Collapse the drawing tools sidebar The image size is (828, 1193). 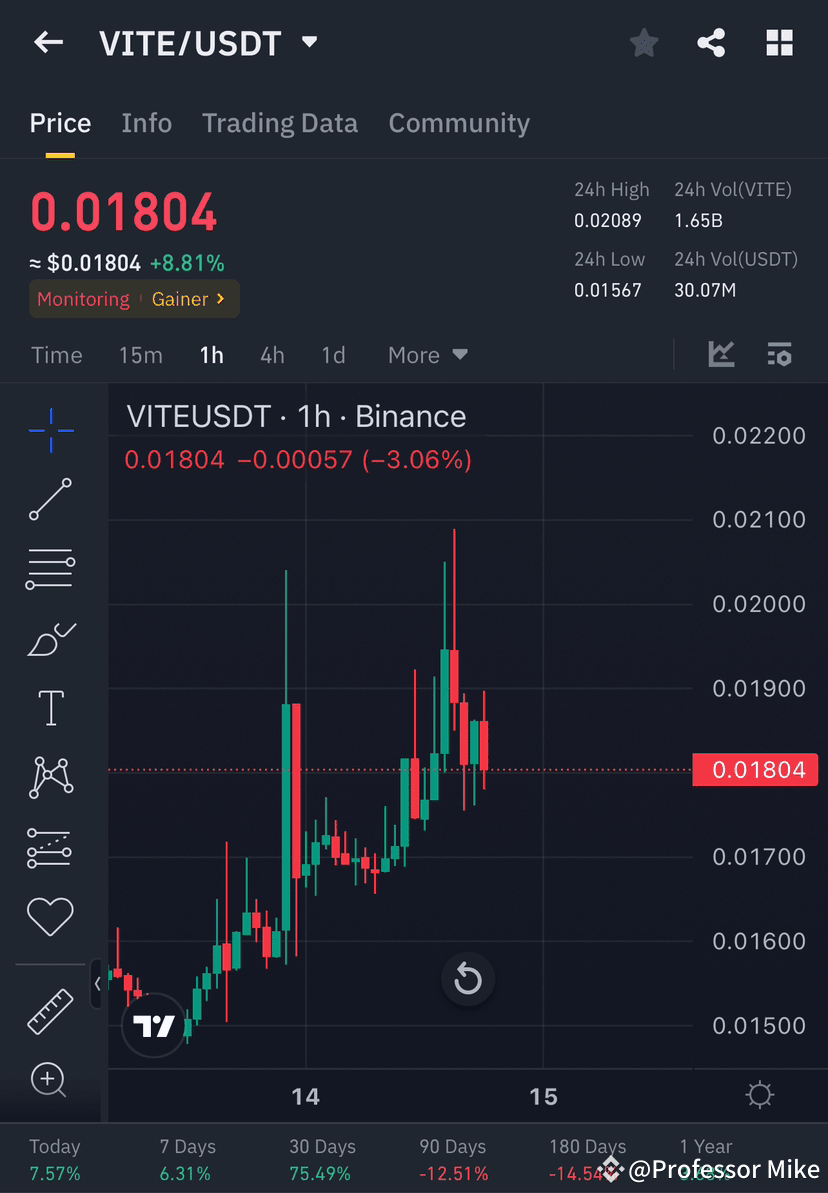tap(97, 984)
